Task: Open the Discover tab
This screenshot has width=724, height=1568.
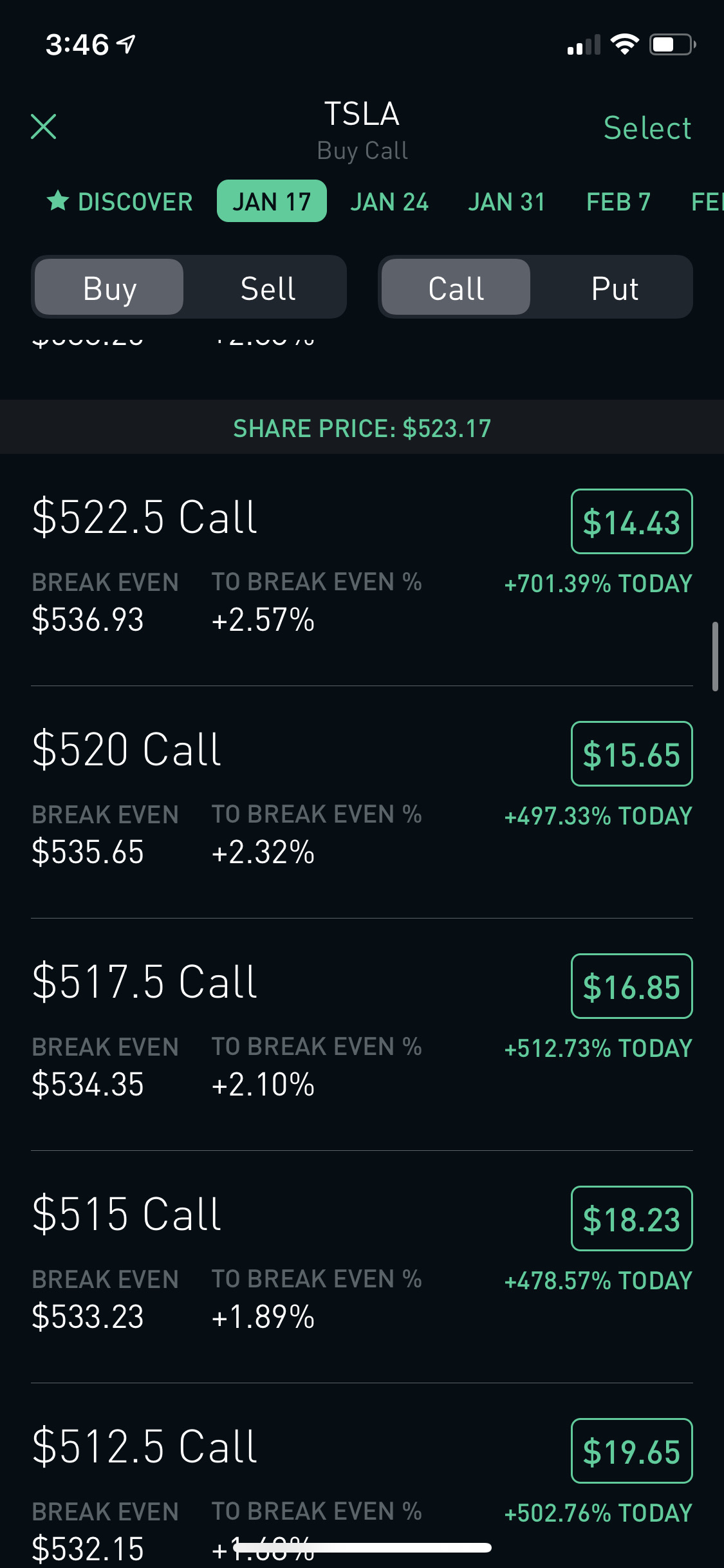Action: [x=120, y=201]
